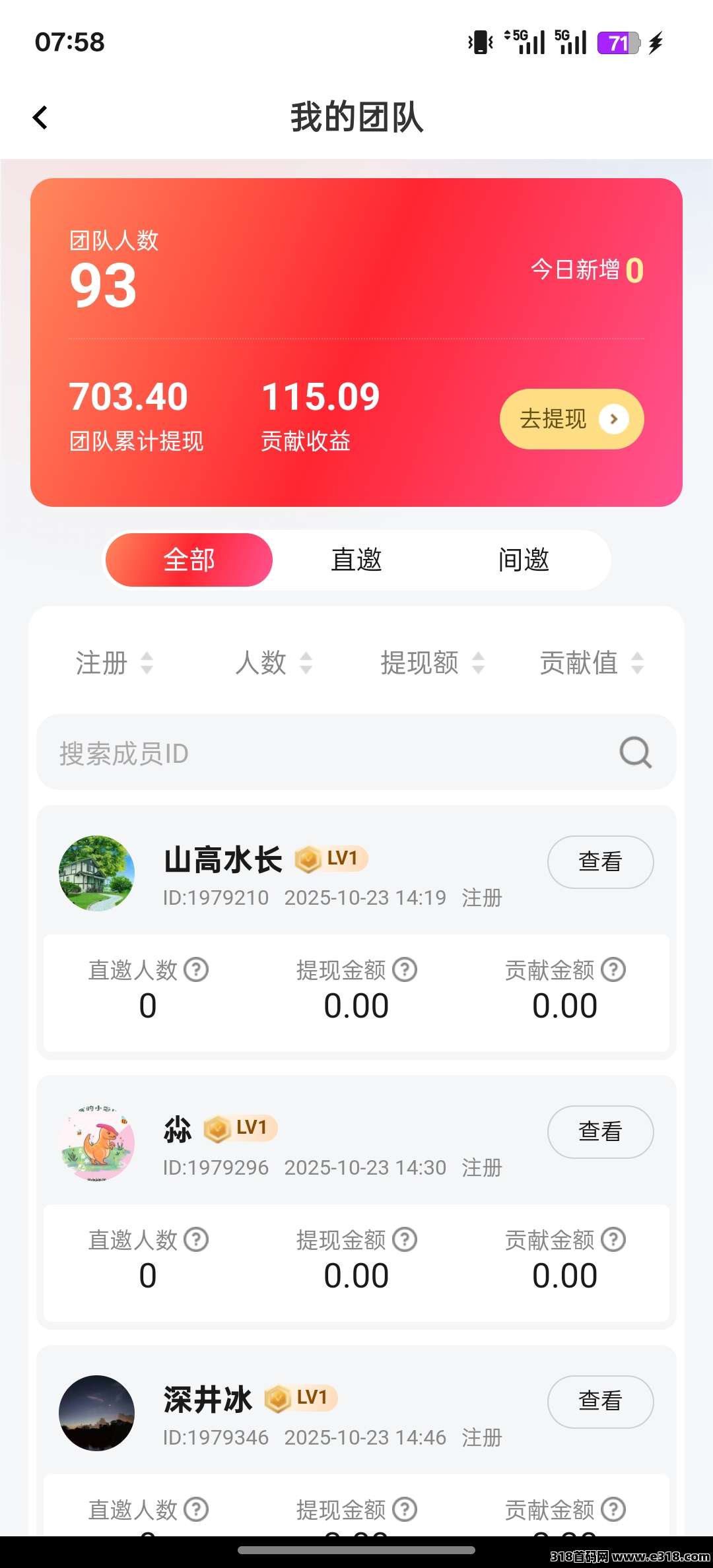Go back from 我的团队 page
Image resolution: width=713 pixels, height=1568 pixels.
click(40, 118)
